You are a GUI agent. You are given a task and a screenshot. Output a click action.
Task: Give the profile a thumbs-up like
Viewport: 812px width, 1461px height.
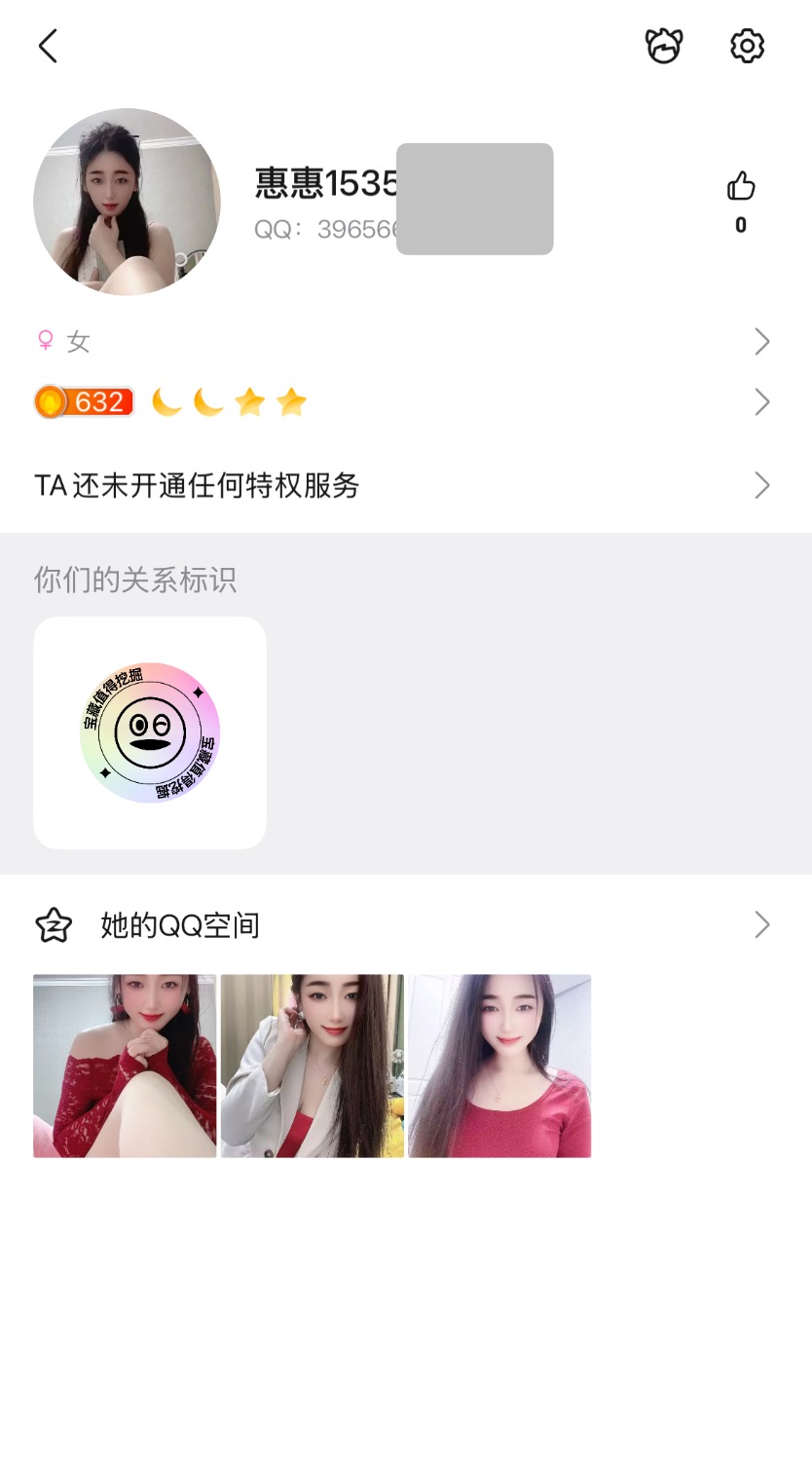741,186
